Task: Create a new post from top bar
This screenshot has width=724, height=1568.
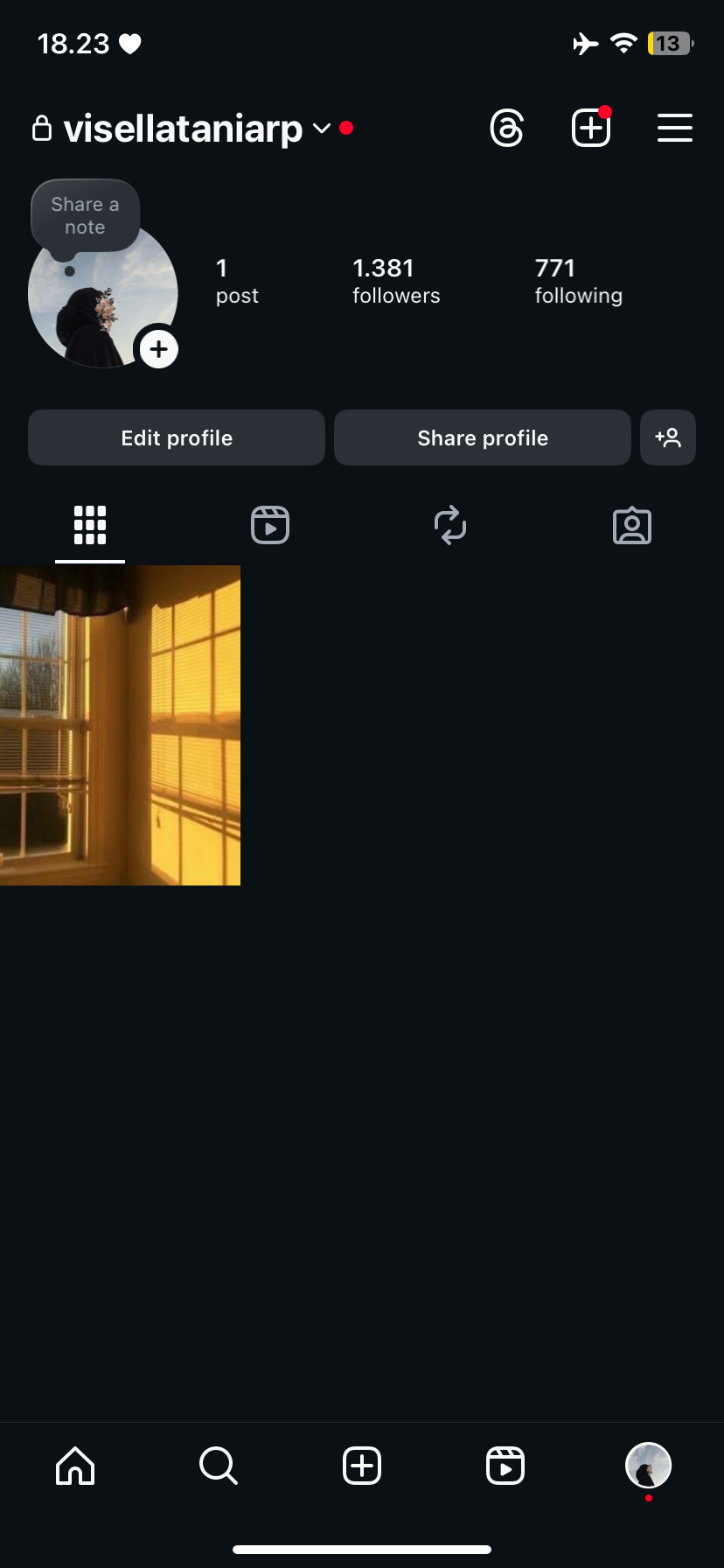Action: pyautogui.click(x=591, y=129)
